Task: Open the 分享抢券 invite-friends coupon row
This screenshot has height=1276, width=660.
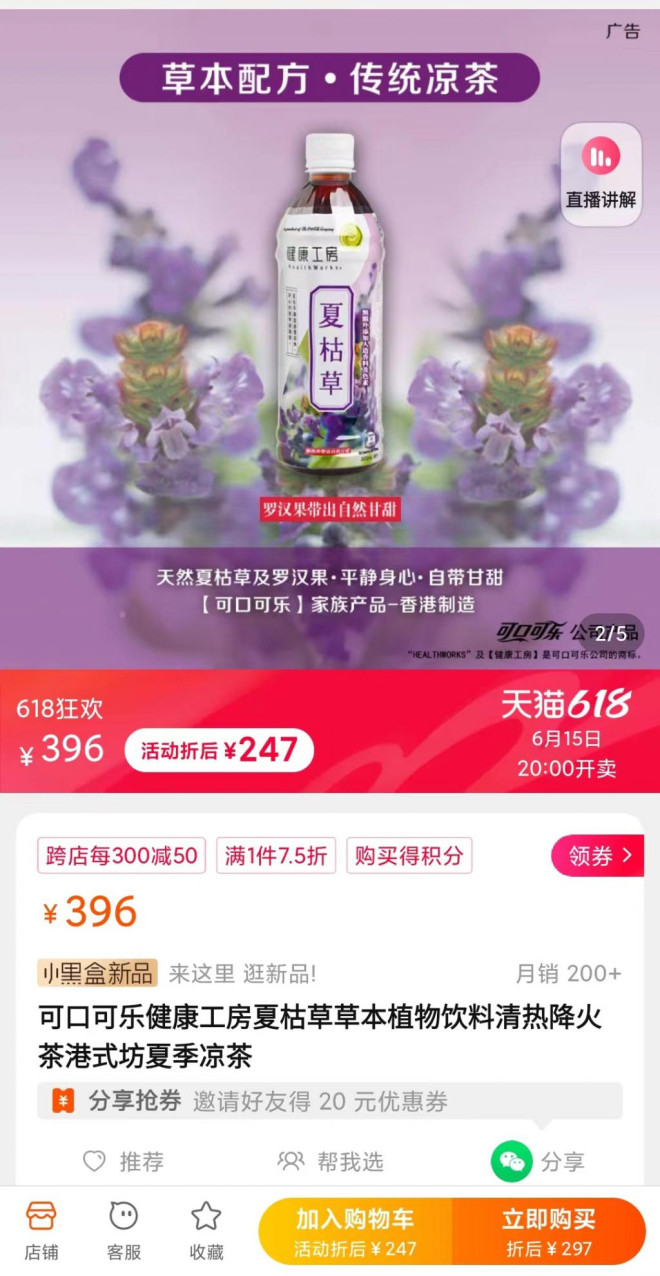Action: coord(330,1101)
